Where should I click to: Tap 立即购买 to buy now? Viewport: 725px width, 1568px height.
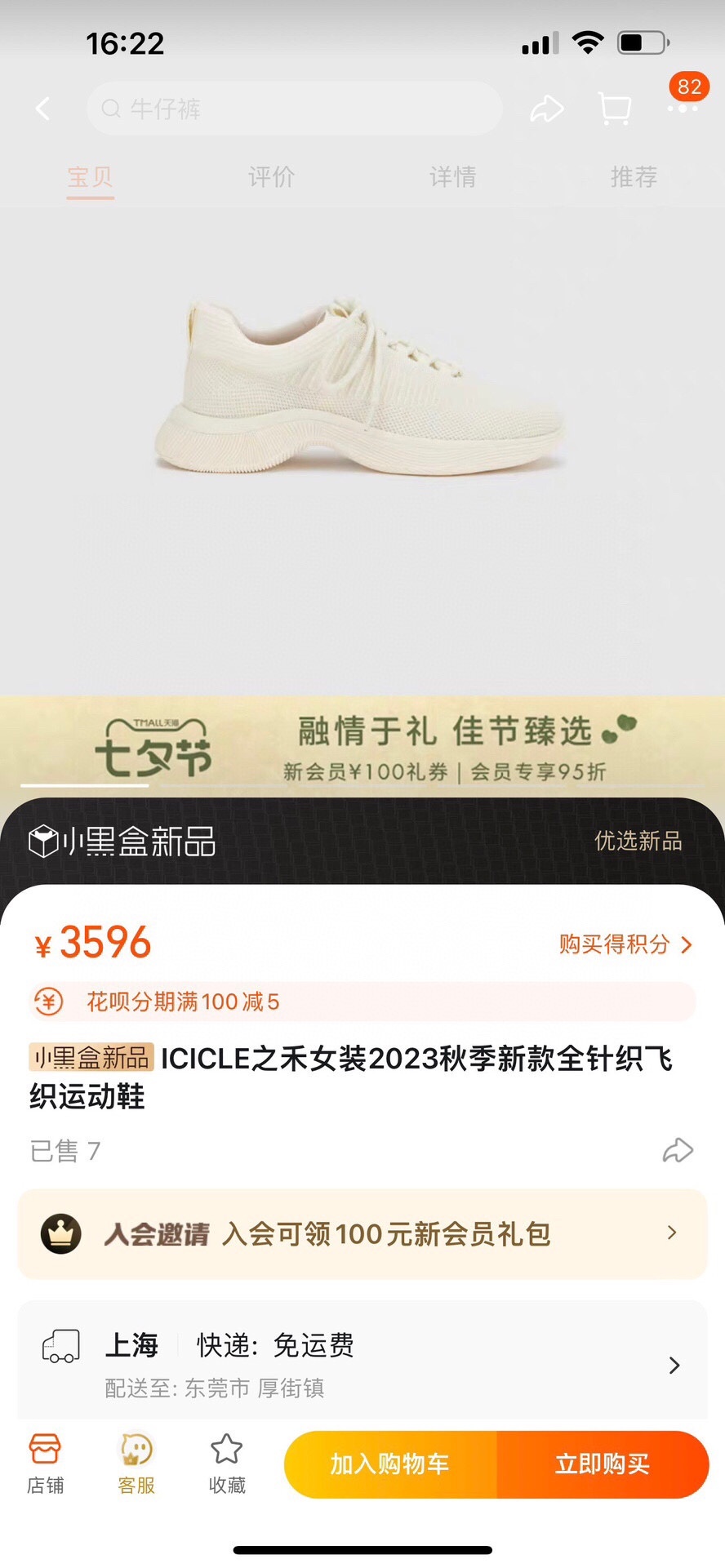[603, 1464]
